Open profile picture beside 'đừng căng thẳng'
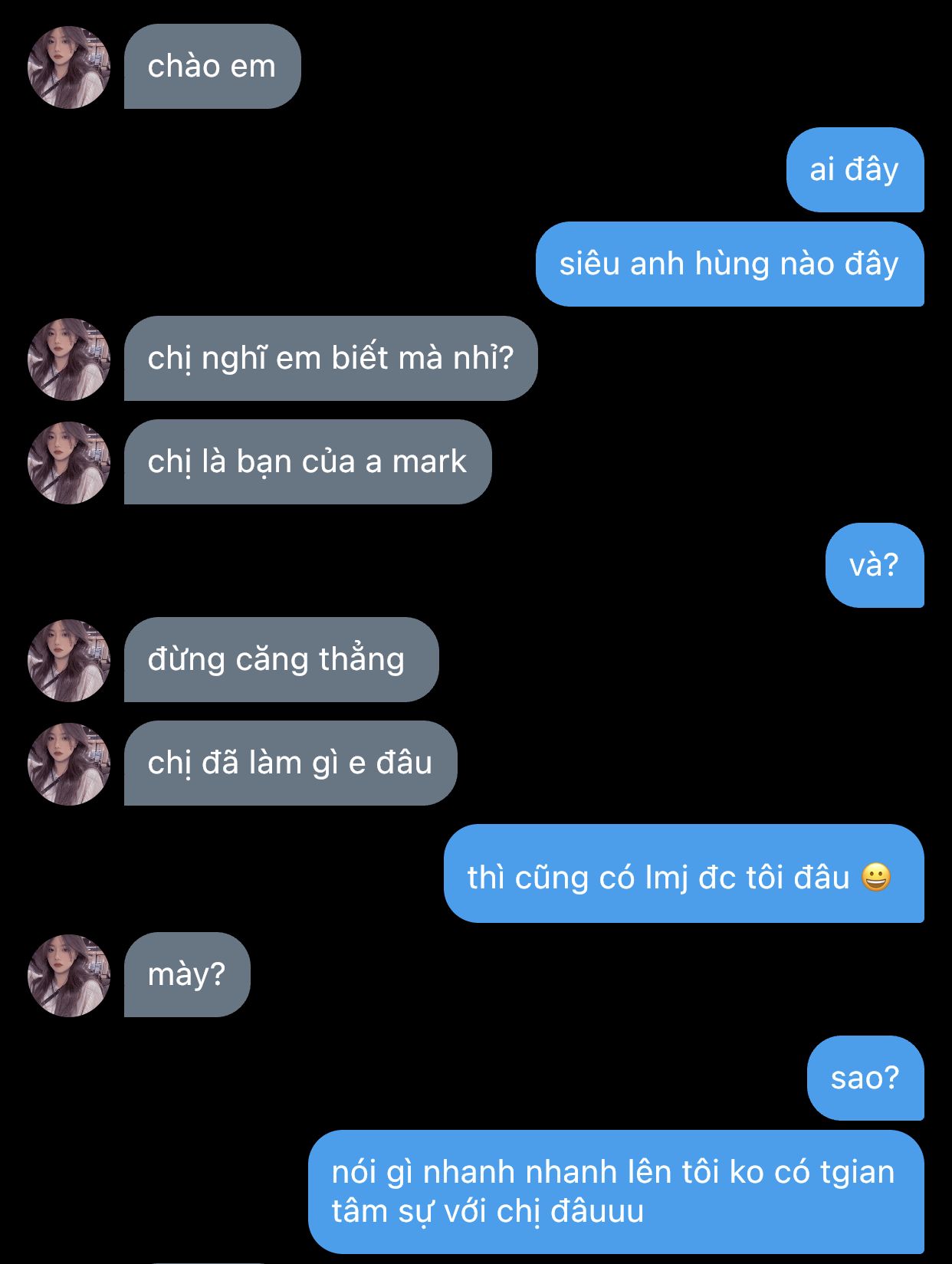Image resolution: width=952 pixels, height=1264 pixels. click(69, 661)
